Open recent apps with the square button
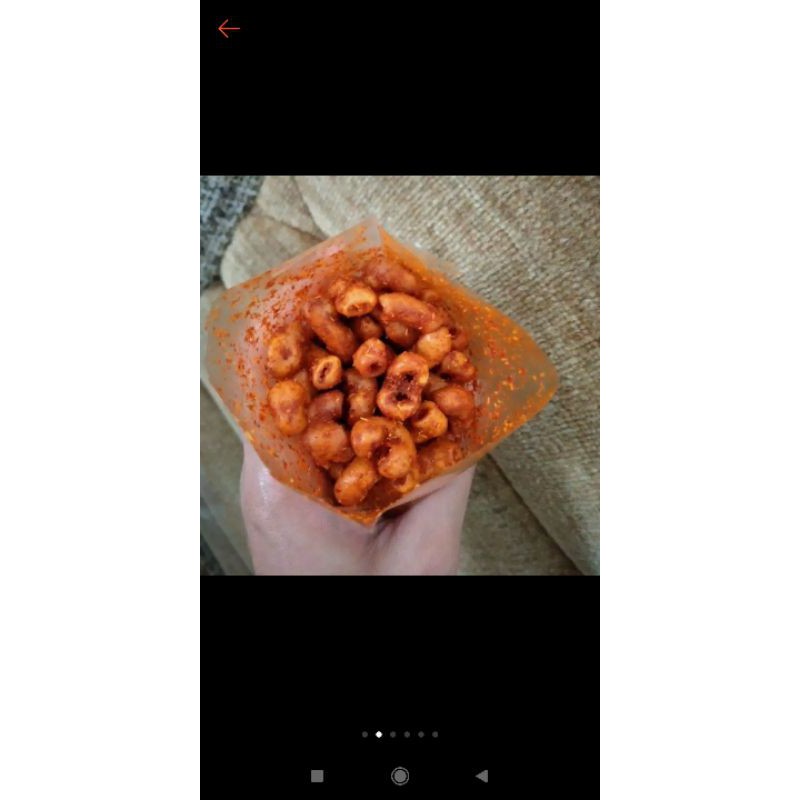The image size is (800, 800). click(317, 776)
